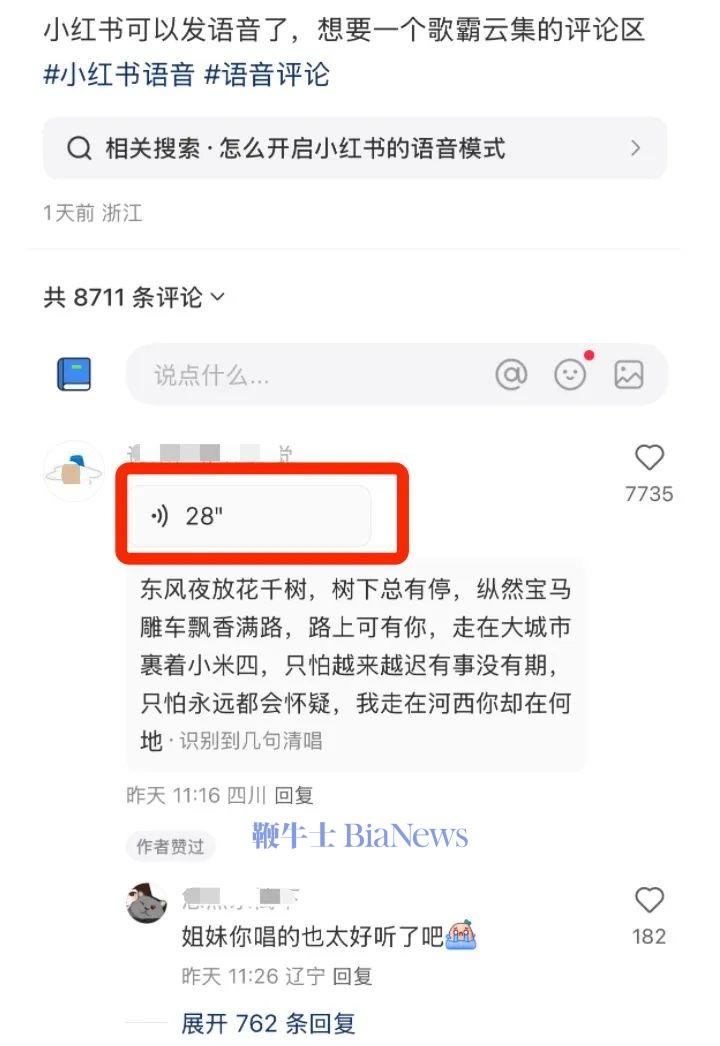Tap the @ mention icon in comment box

tap(511, 375)
